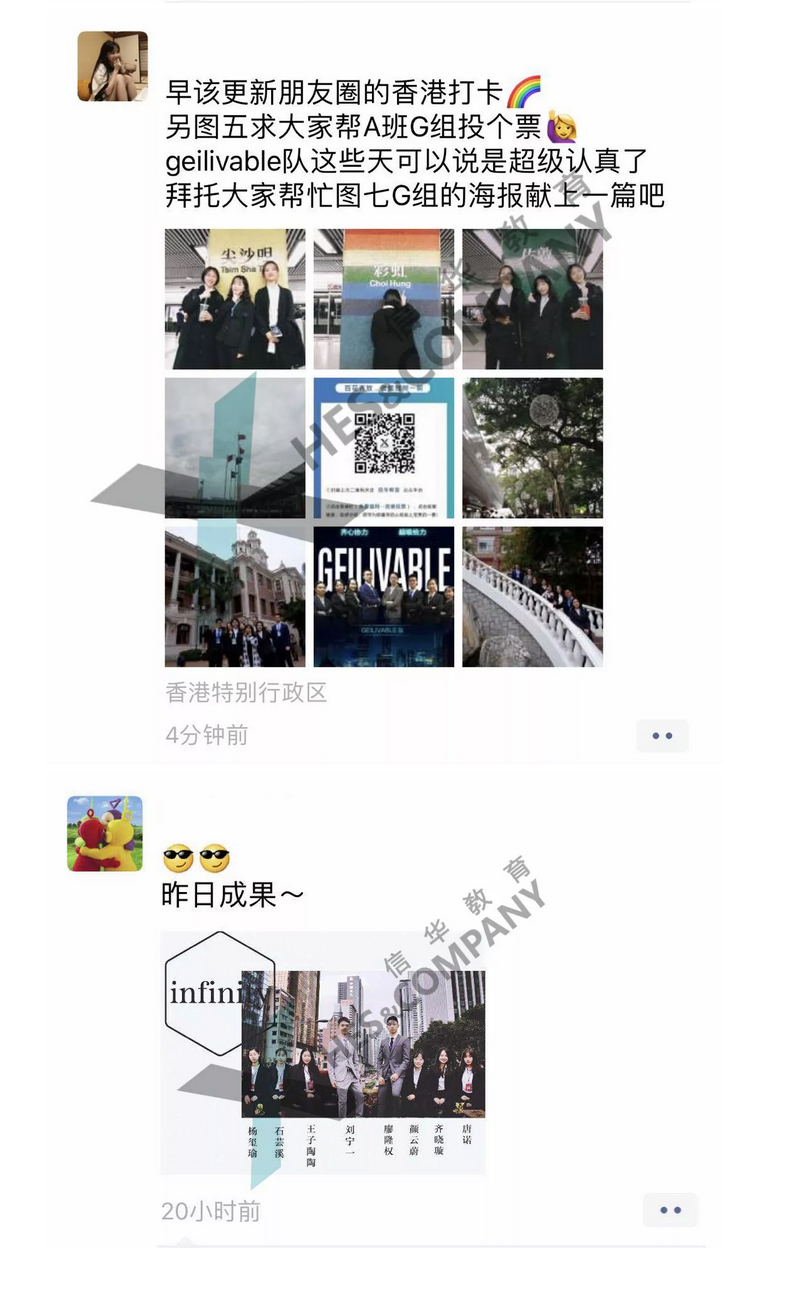Viewport: 811px width, 1301px height.
Task: View the cloudy sky flags photo
Action: point(235,447)
